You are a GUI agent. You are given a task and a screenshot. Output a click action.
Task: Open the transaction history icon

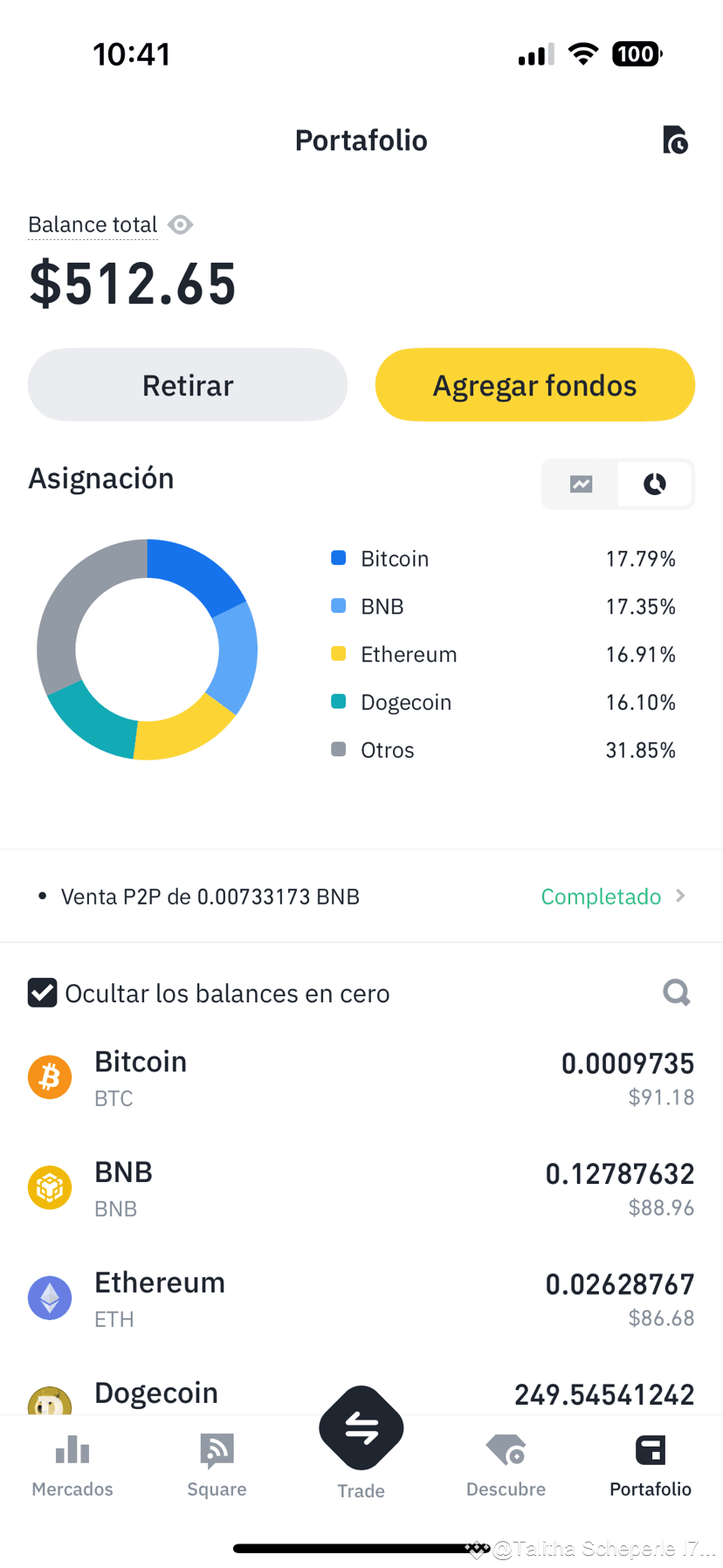[x=675, y=140]
